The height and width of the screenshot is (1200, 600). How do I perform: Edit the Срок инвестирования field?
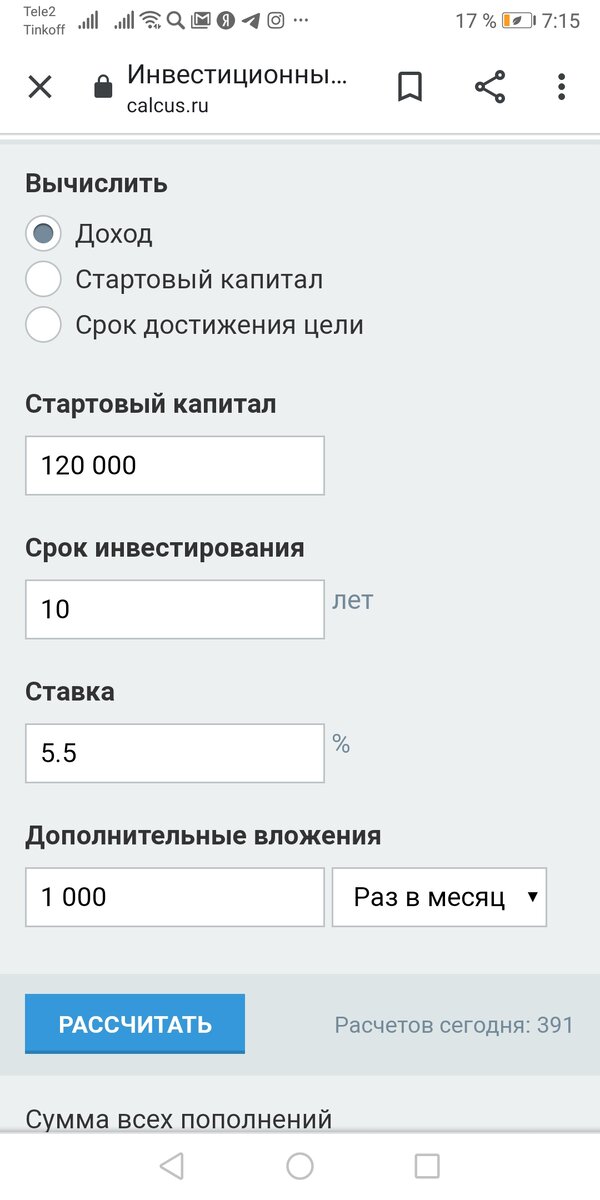[175, 609]
